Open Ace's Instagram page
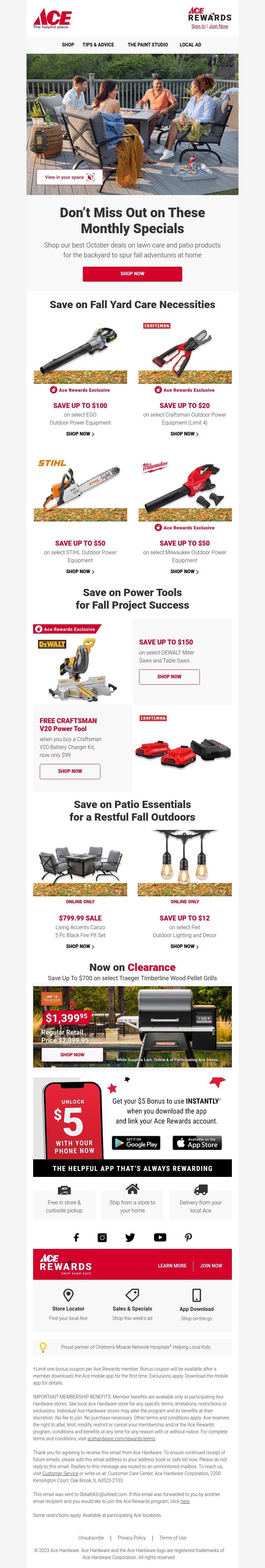The width and height of the screenshot is (265, 1568). tap(102, 1237)
